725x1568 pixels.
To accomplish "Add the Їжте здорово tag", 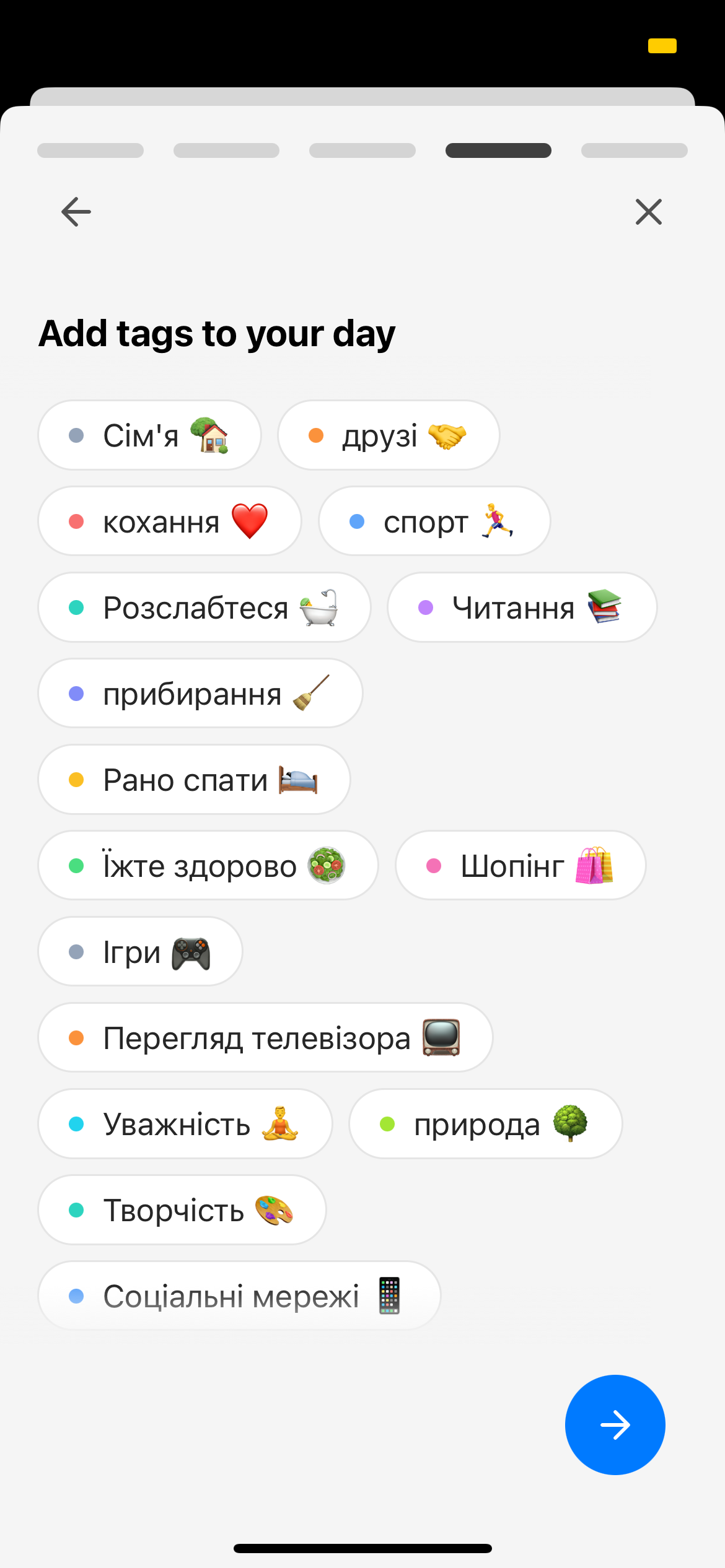I will pos(208,866).
